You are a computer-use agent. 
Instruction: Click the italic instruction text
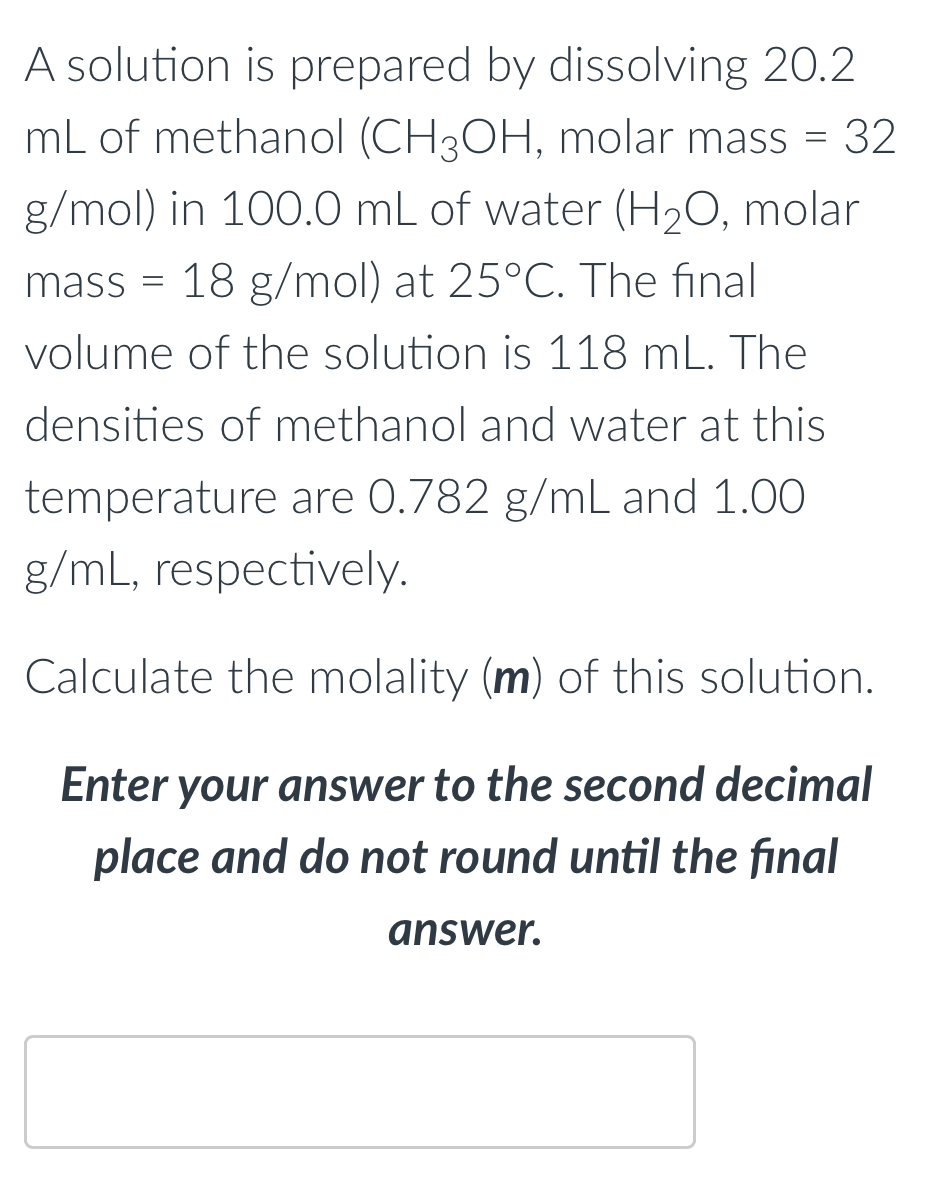coord(465,857)
